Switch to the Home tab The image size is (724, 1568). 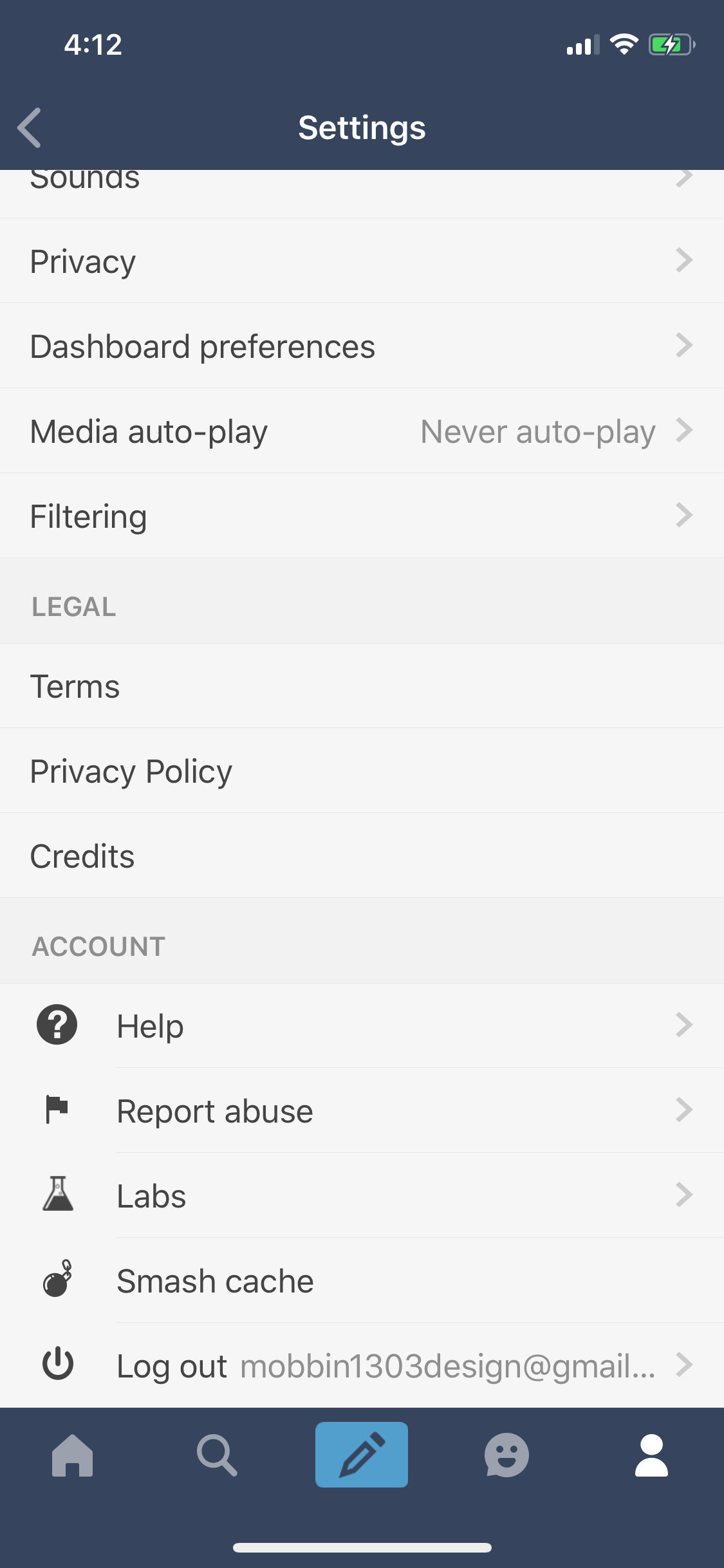click(72, 1455)
